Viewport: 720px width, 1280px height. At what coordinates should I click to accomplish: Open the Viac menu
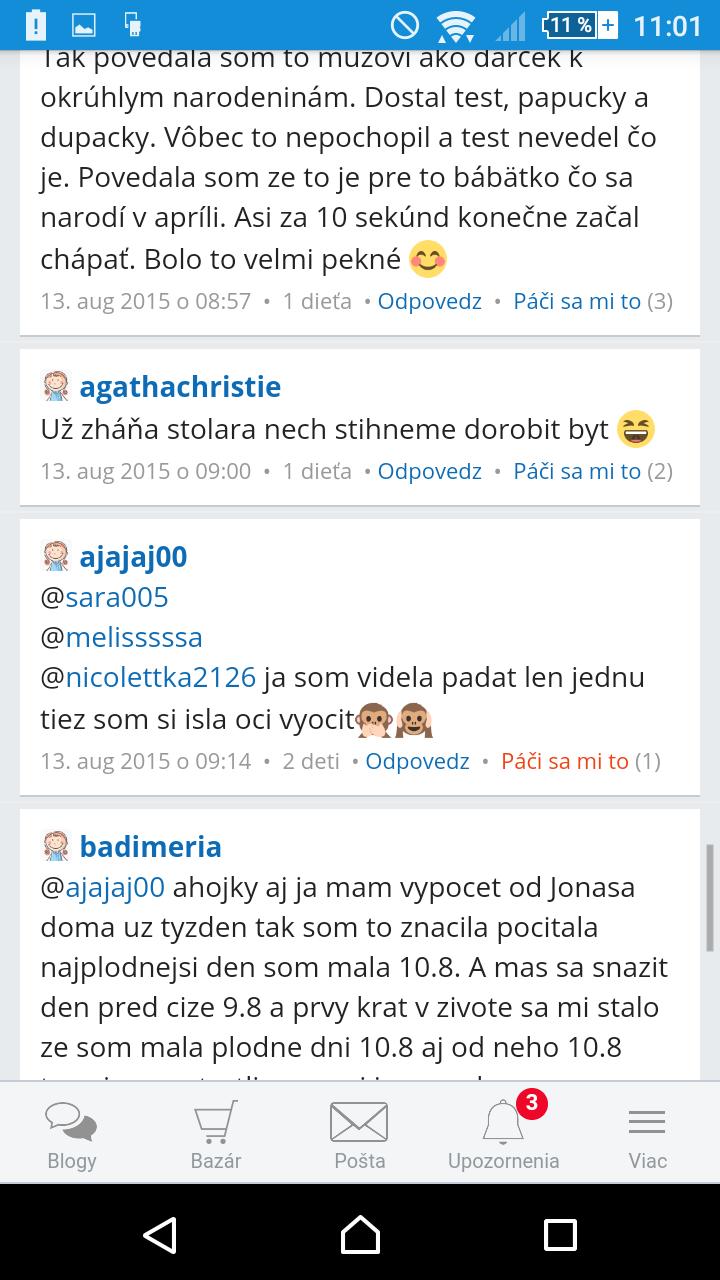[x=647, y=1134]
